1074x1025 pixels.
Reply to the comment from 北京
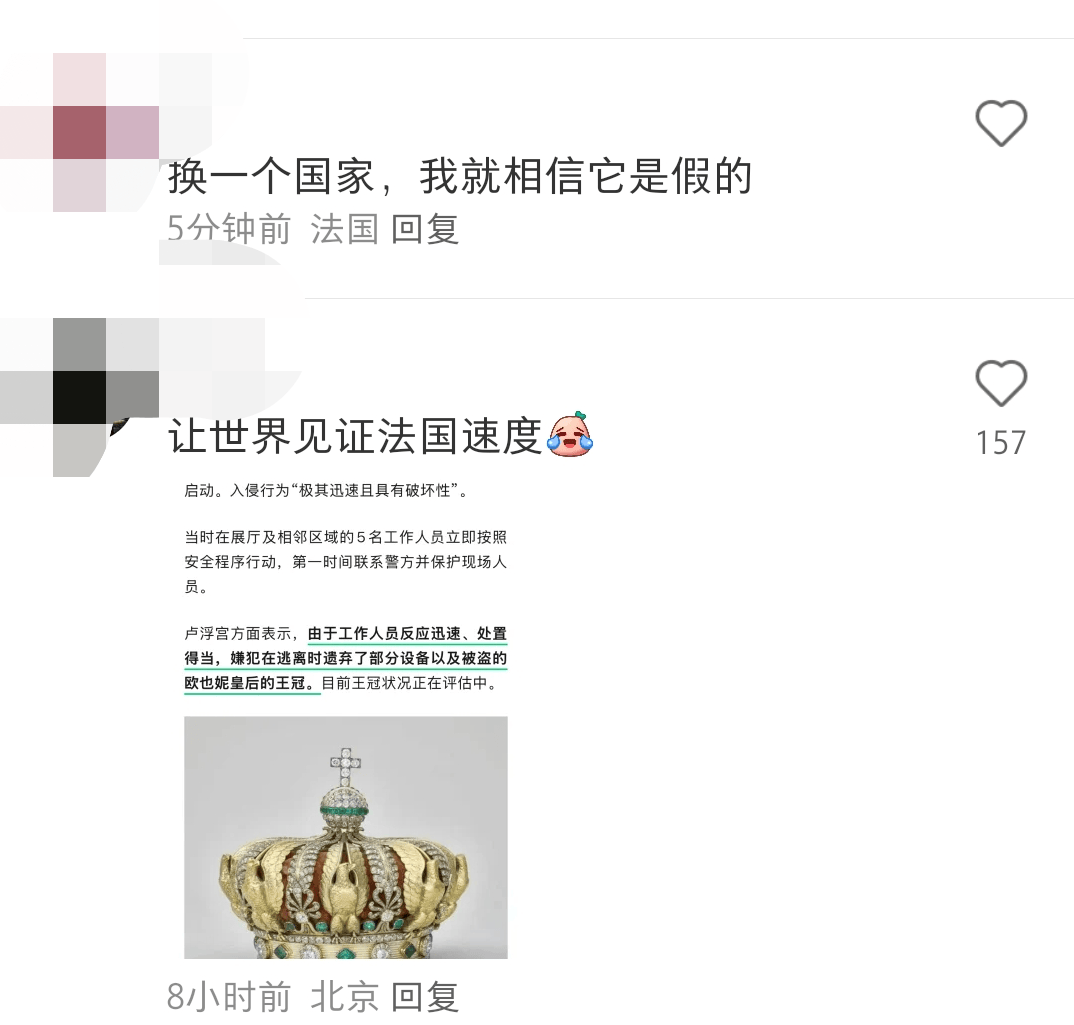425,996
